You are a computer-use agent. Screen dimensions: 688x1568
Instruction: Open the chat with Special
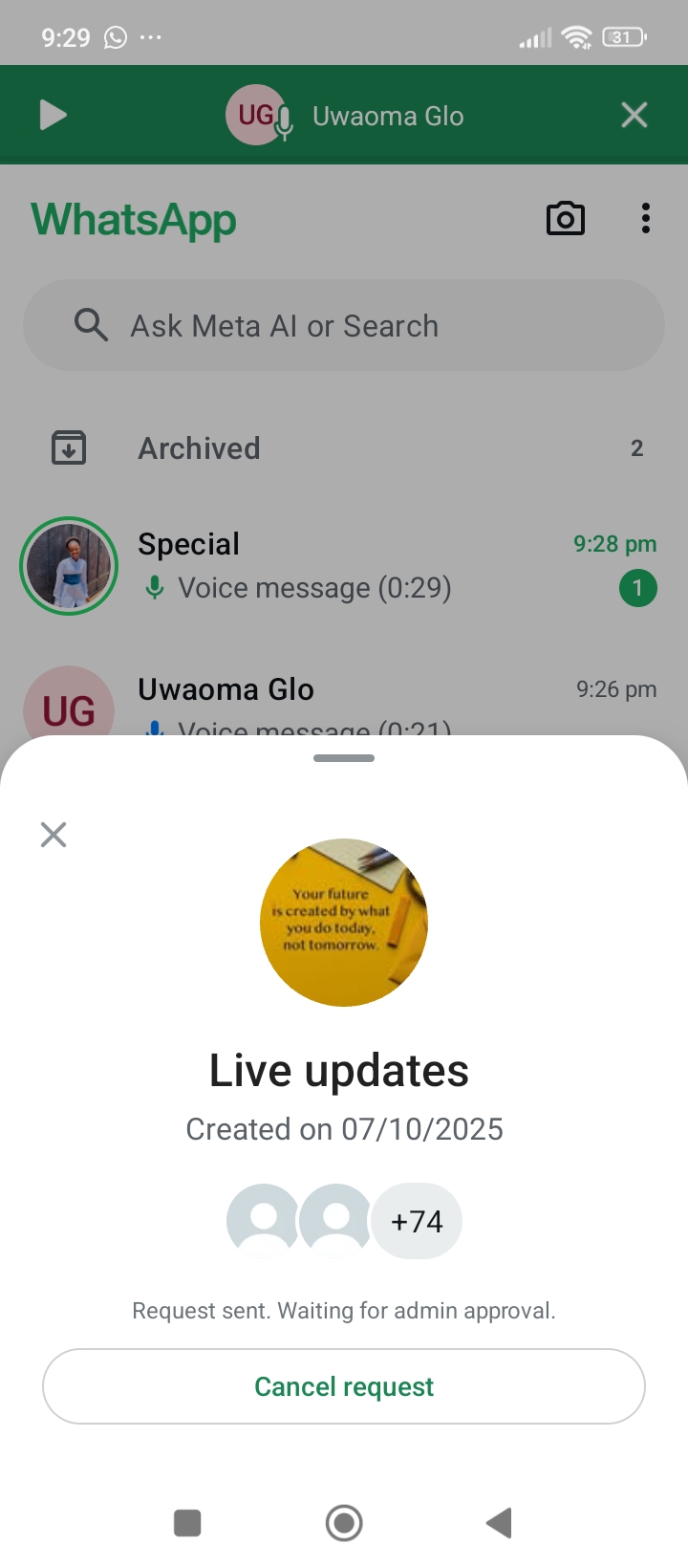click(344, 565)
